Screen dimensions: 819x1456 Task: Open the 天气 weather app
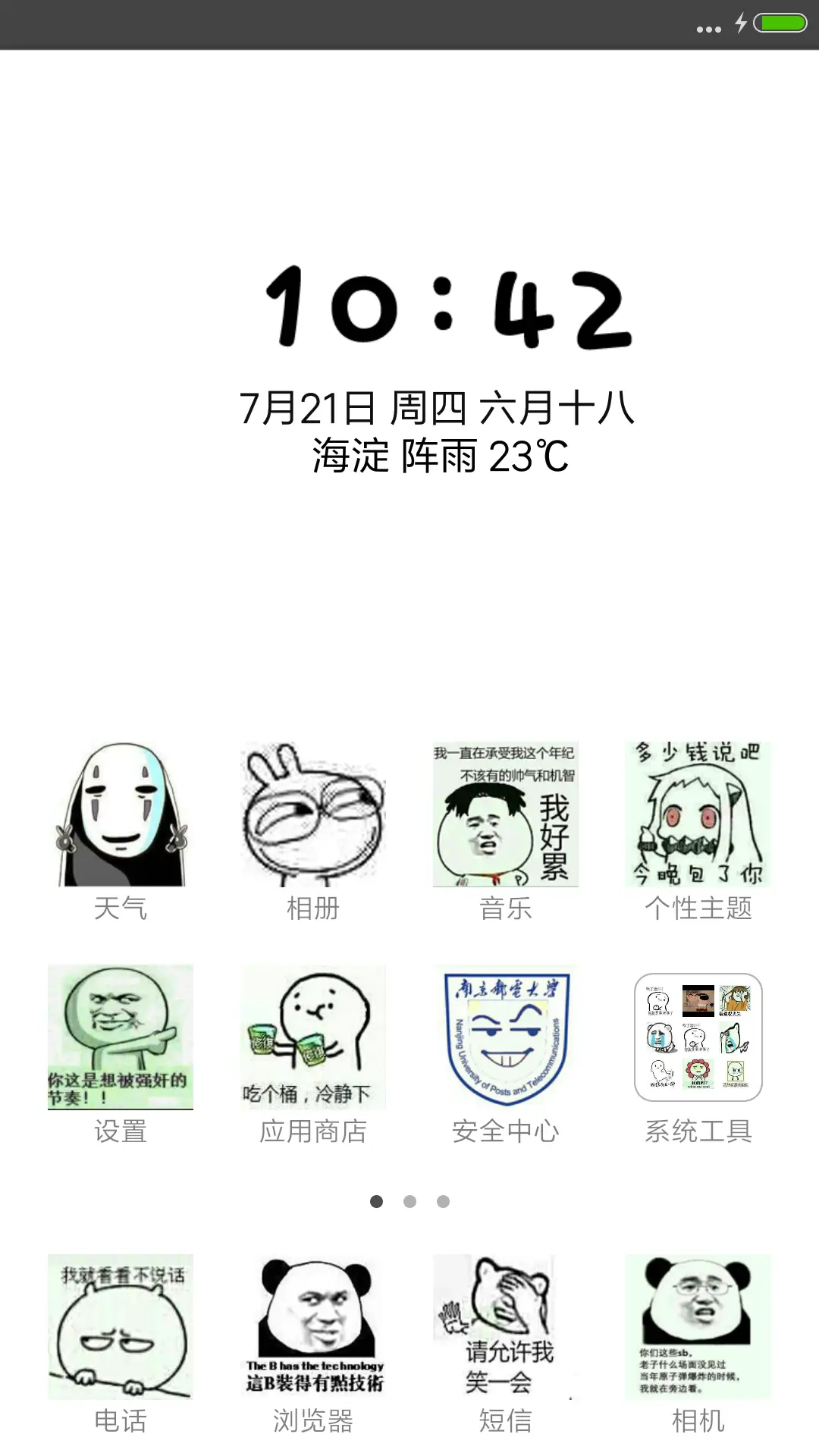(x=121, y=814)
